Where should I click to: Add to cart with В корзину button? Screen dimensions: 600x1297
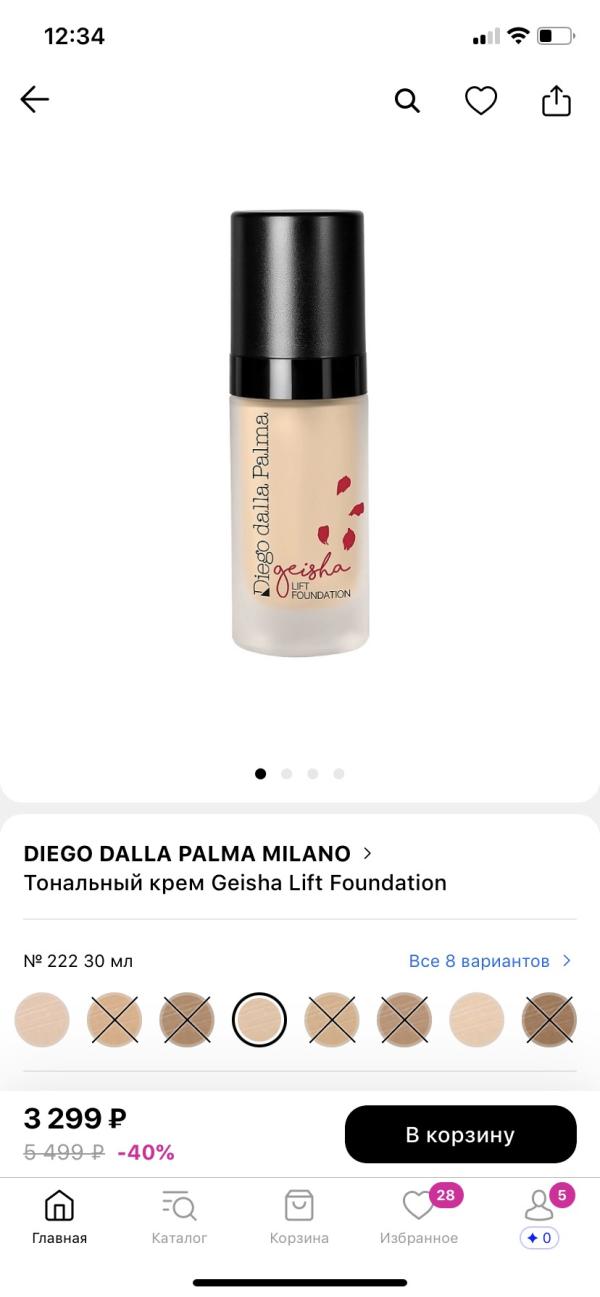pyautogui.click(x=460, y=1134)
